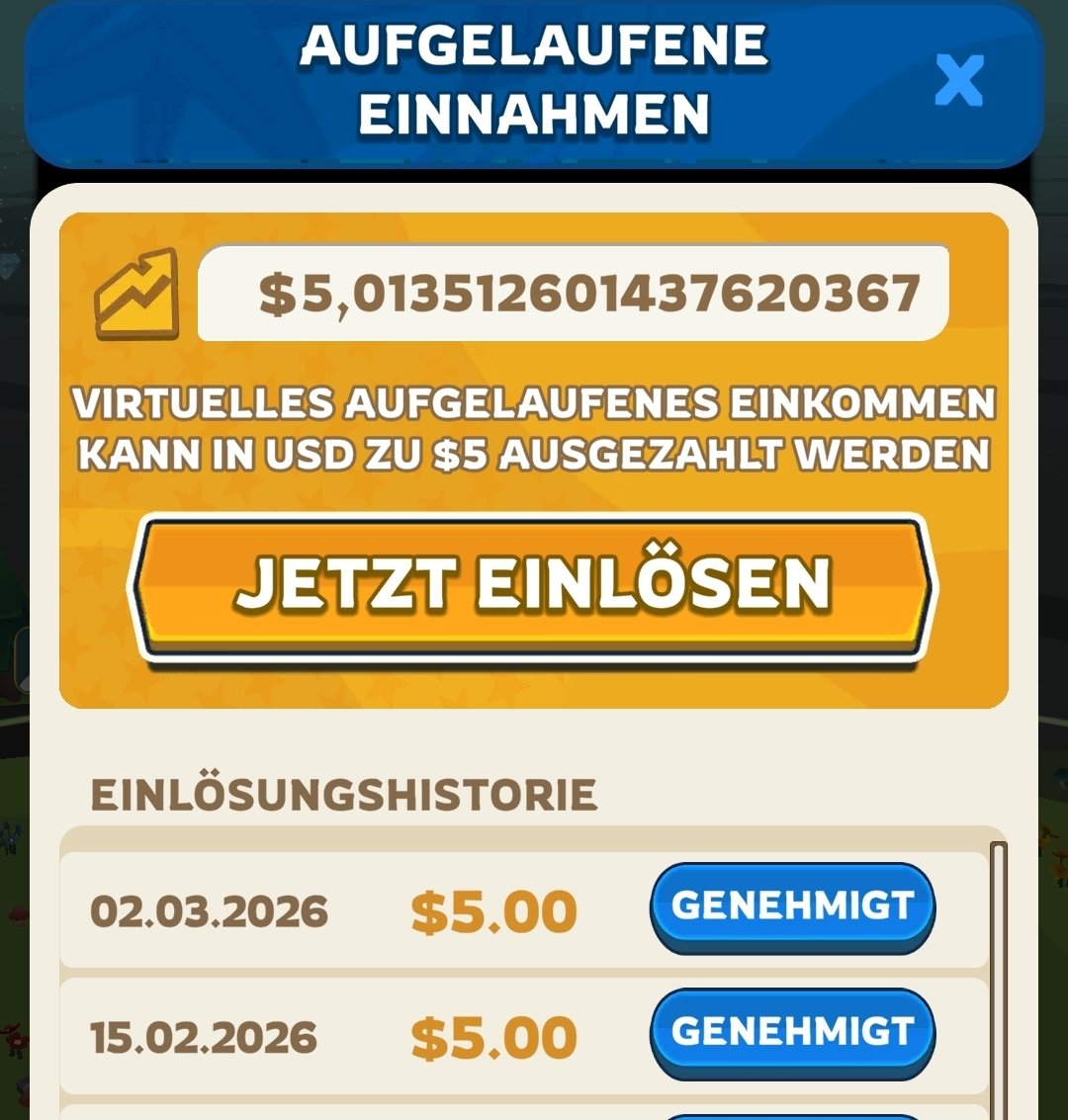Close the Aufgelaufene Einnahmen dialog
1068x1120 pixels.
pyautogui.click(x=958, y=81)
